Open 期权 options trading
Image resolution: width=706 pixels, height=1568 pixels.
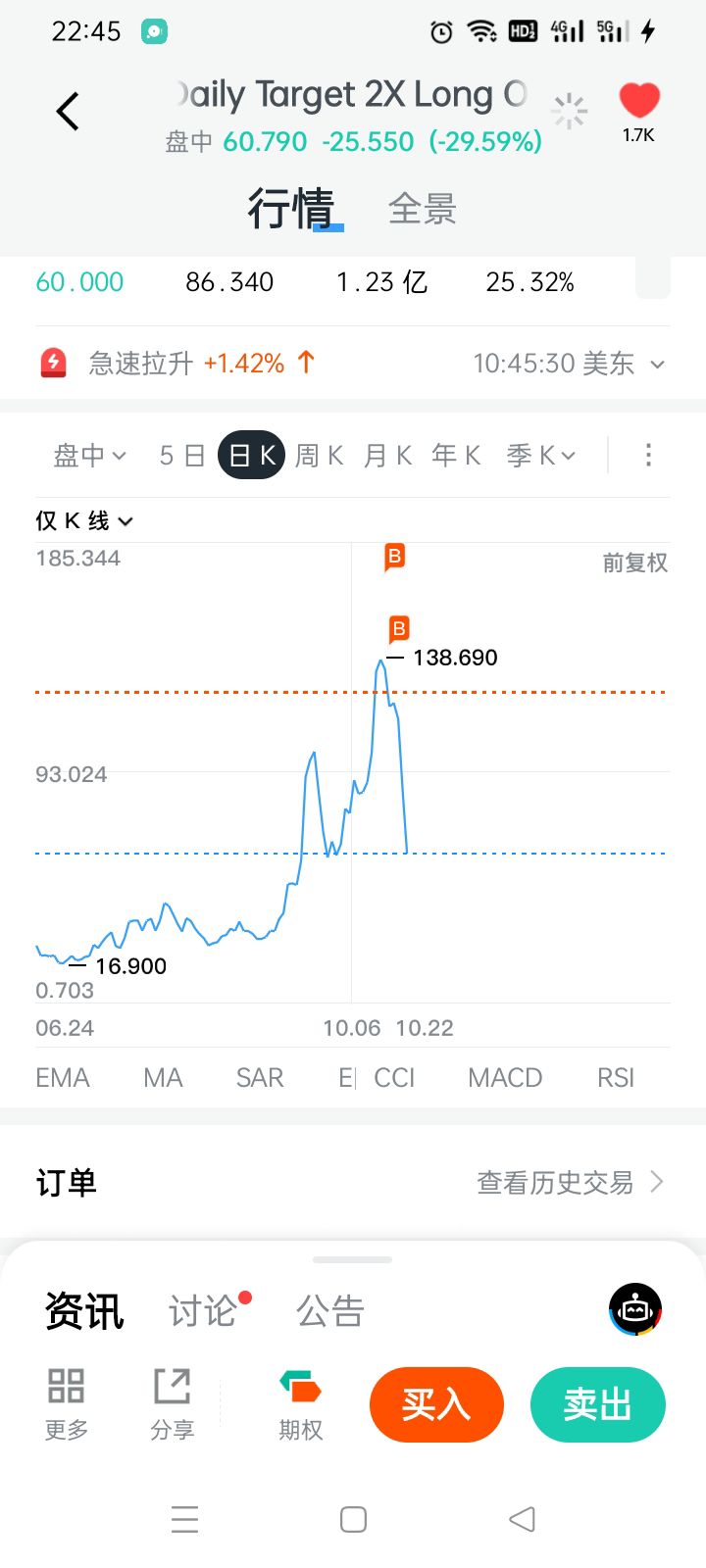click(300, 1405)
